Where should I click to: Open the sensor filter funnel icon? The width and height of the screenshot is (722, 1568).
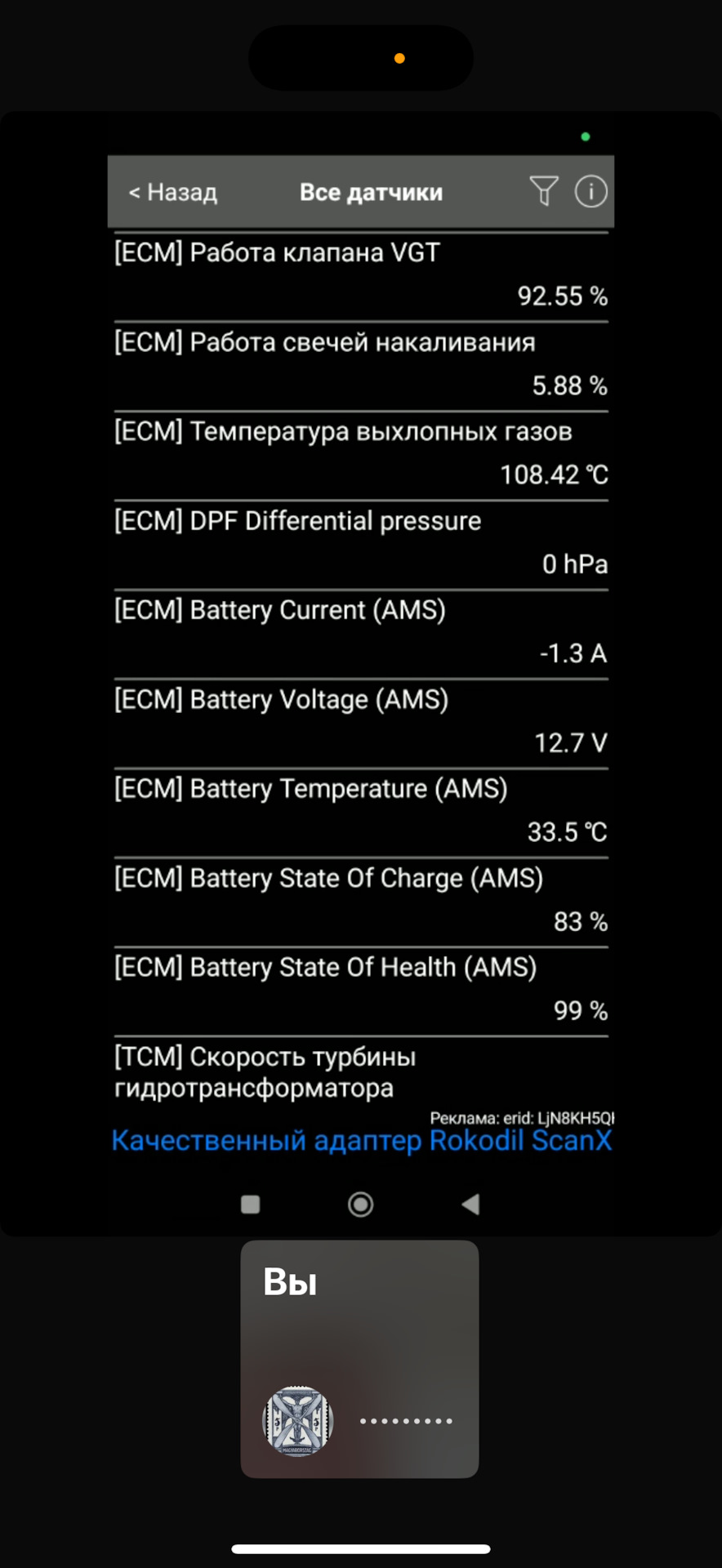[544, 191]
